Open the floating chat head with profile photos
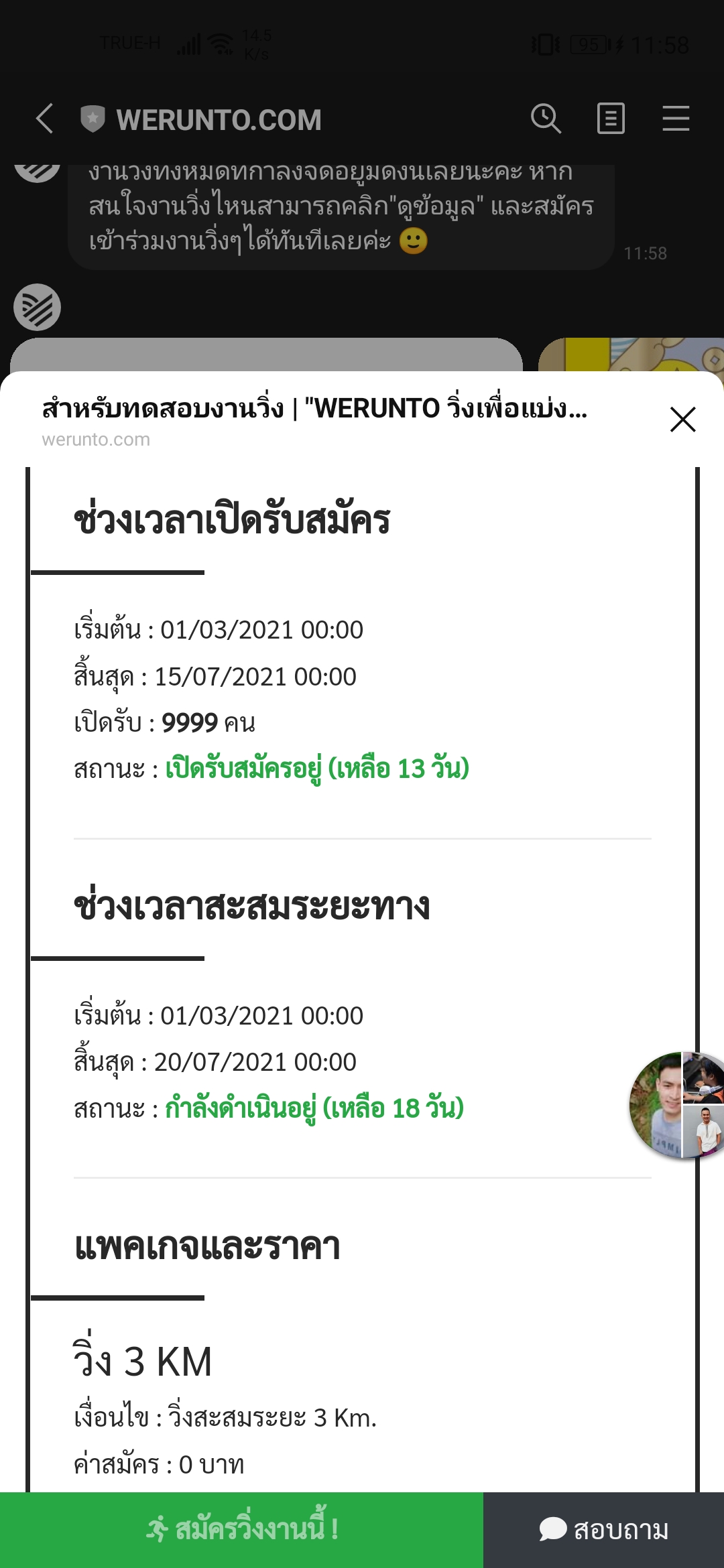The width and height of the screenshot is (724, 1568). [677, 1105]
